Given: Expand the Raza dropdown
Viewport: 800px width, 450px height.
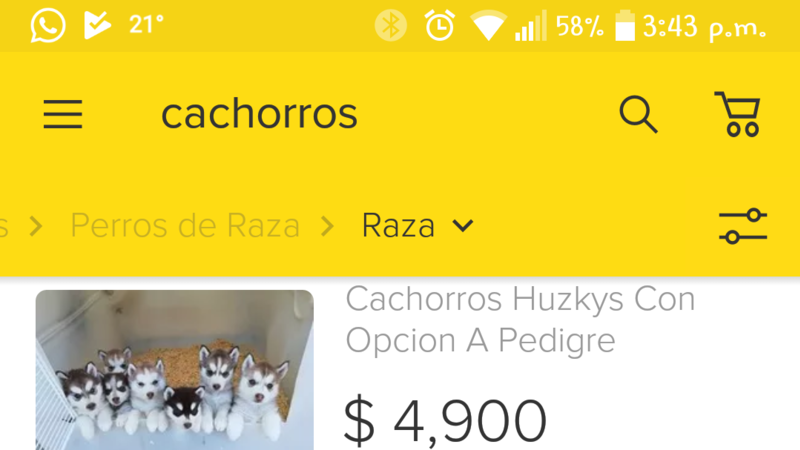Looking at the screenshot, I should click(417, 226).
